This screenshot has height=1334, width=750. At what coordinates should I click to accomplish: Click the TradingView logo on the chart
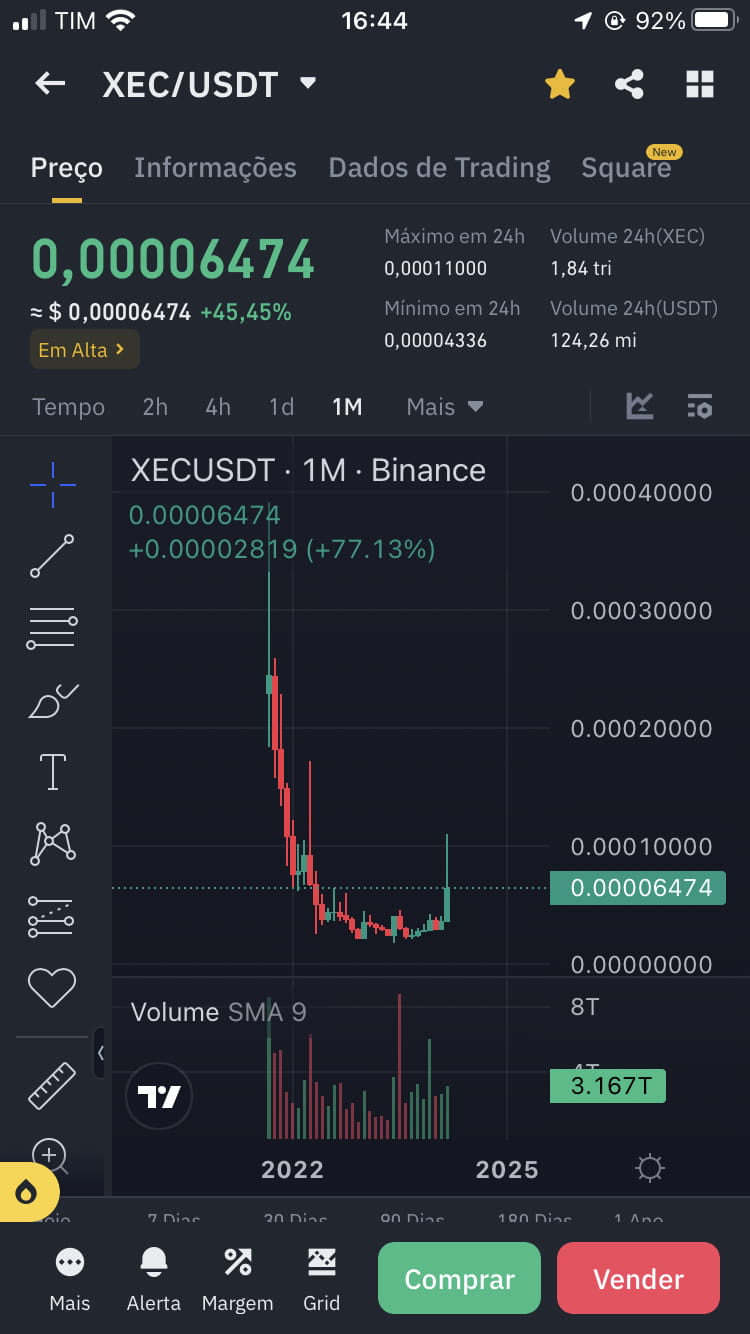click(158, 1096)
